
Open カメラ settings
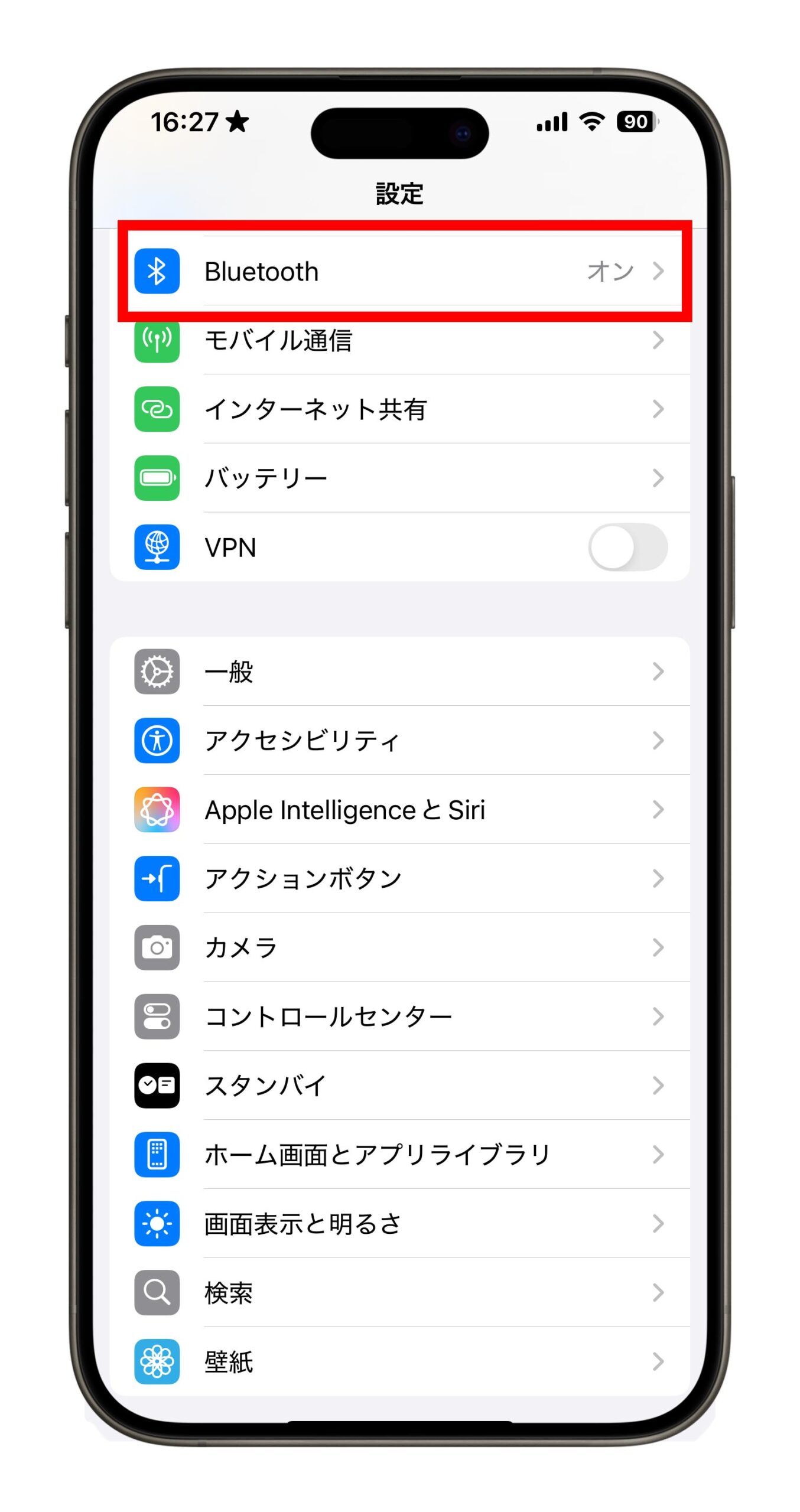point(399,947)
